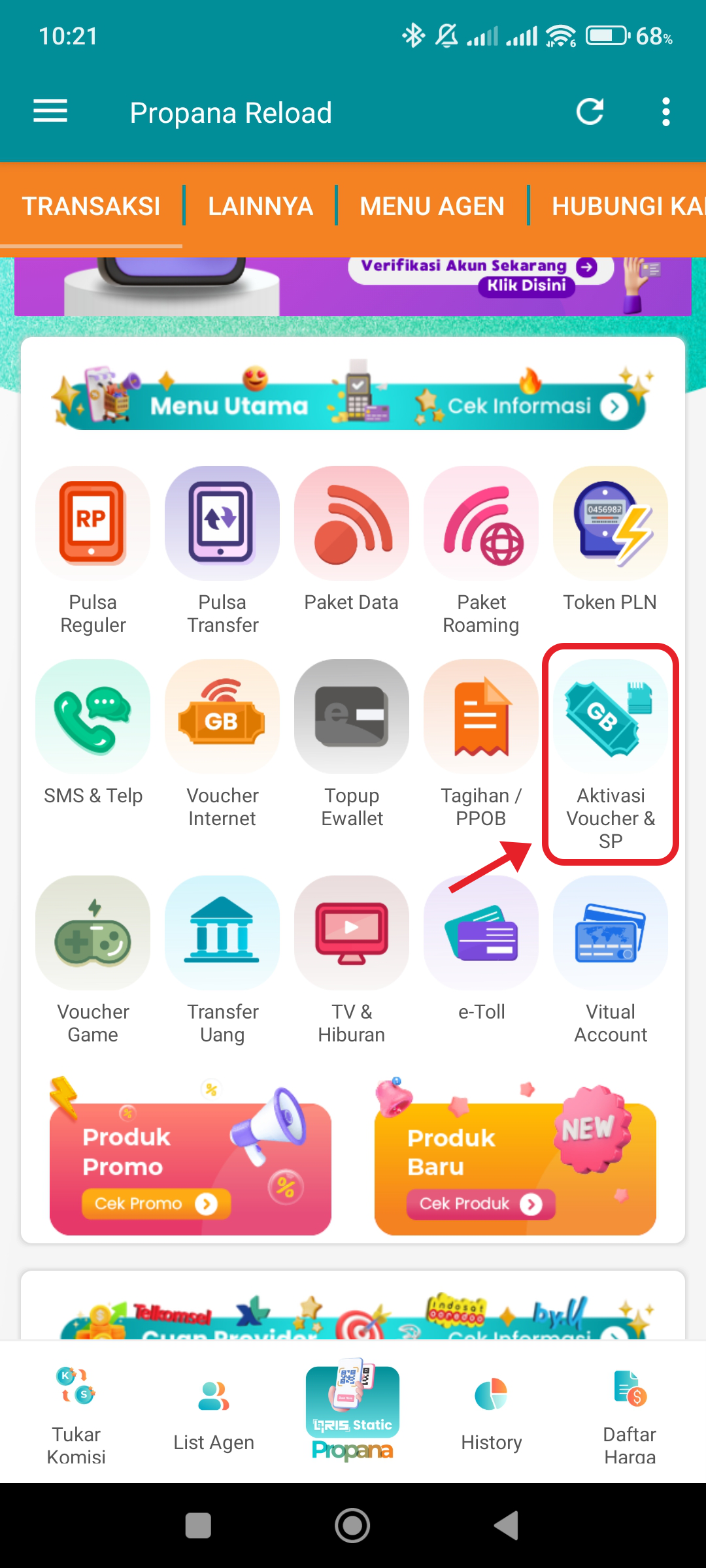Open Token PLN
706x1568 pixels.
[611, 540]
